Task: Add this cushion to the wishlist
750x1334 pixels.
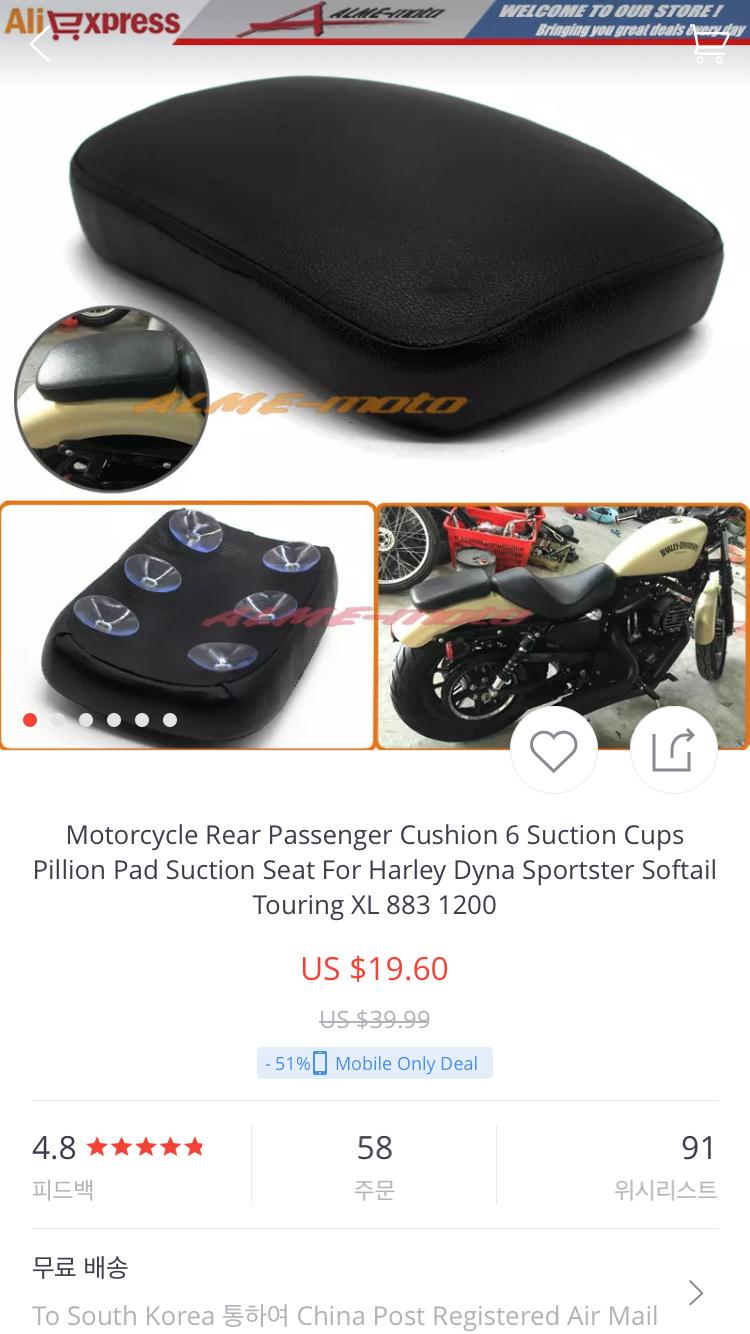Action: [553, 750]
